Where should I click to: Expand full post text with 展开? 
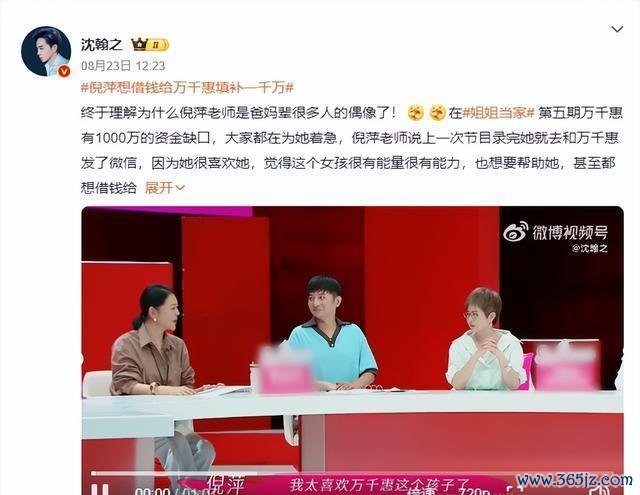coord(159,187)
